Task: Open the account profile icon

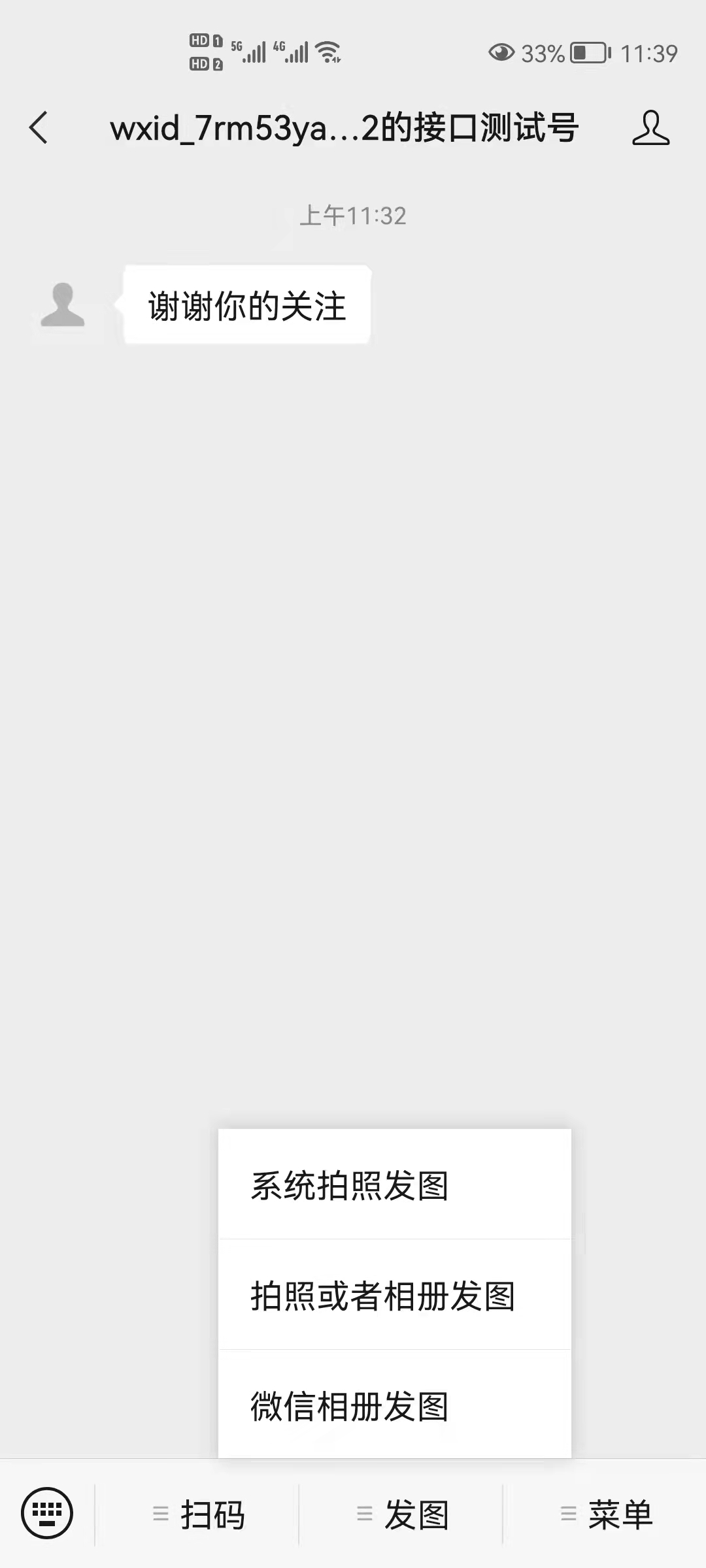Action: 650,127
